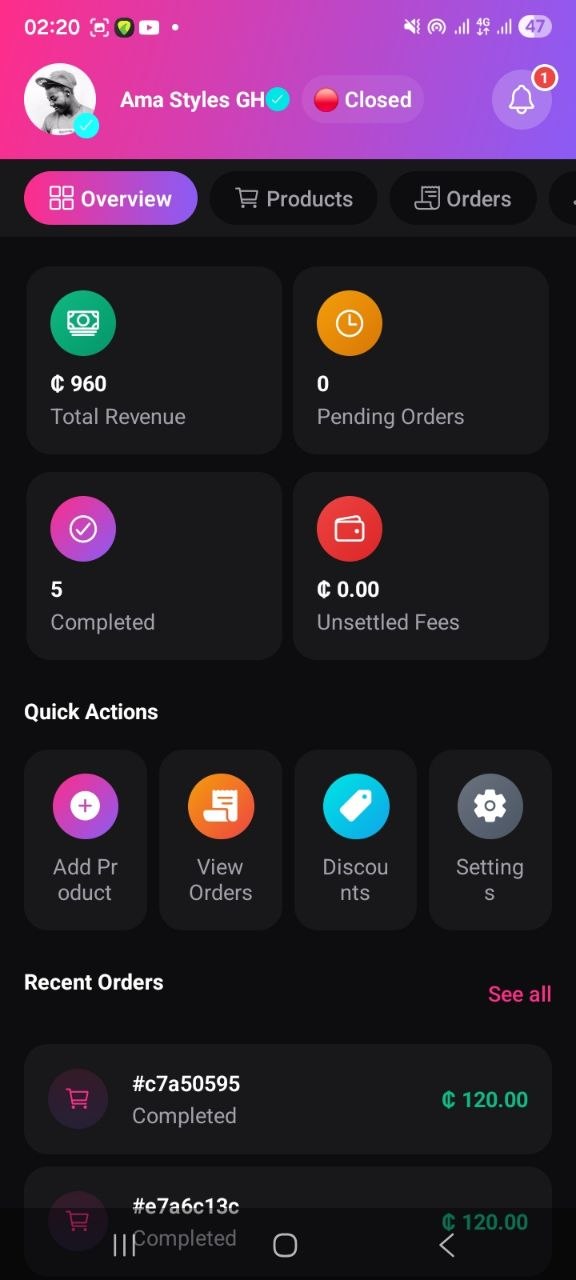Choose the Add Product quick action
The image size is (576, 1280).
pos(85,840)
